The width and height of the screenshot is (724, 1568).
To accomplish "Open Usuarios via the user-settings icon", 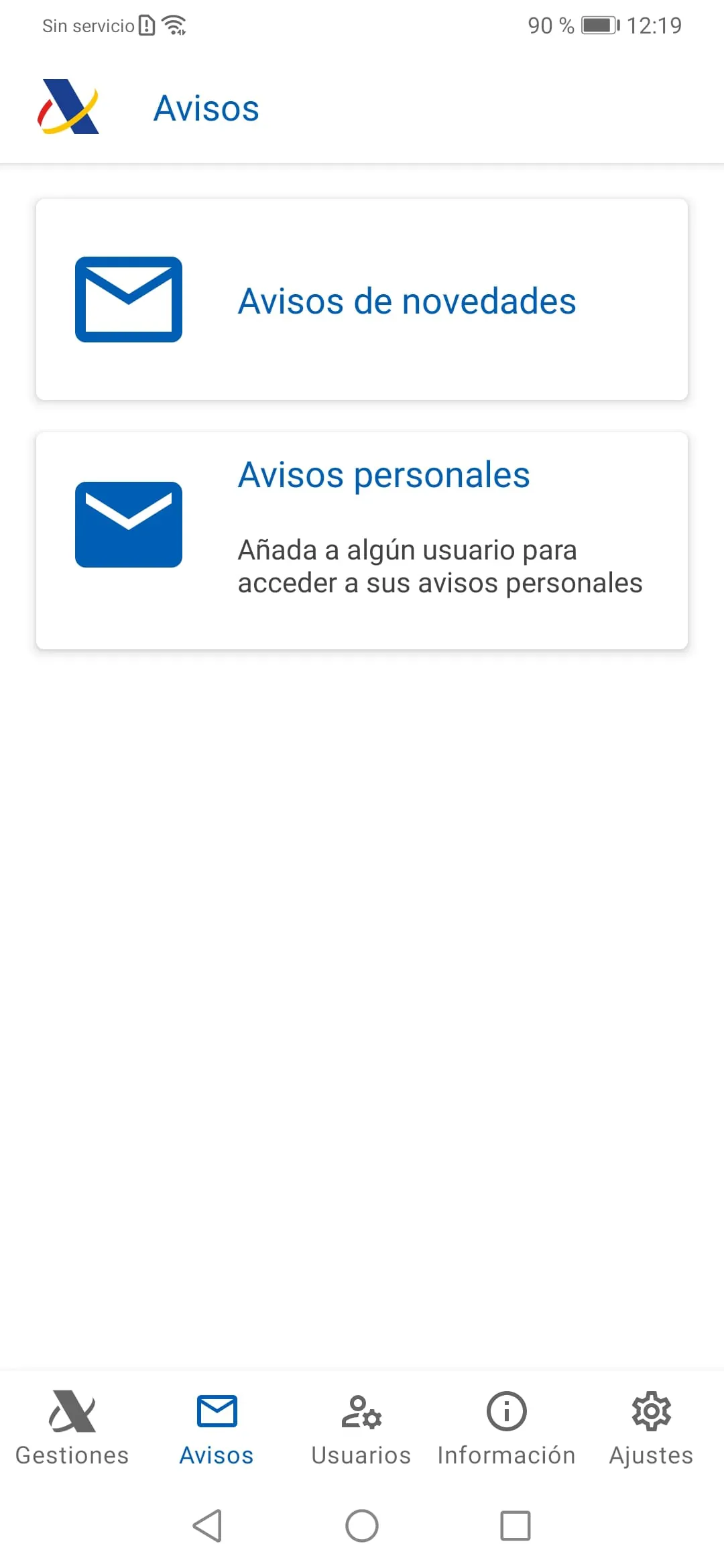I will [x=361, y=1411].
